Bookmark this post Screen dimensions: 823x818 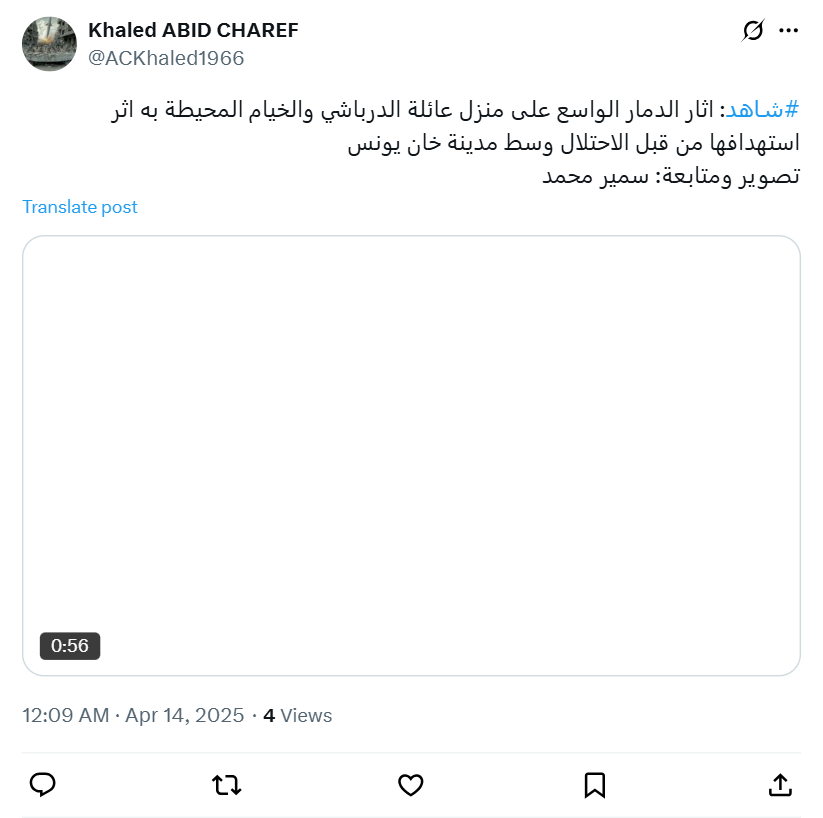click(595, 785)
